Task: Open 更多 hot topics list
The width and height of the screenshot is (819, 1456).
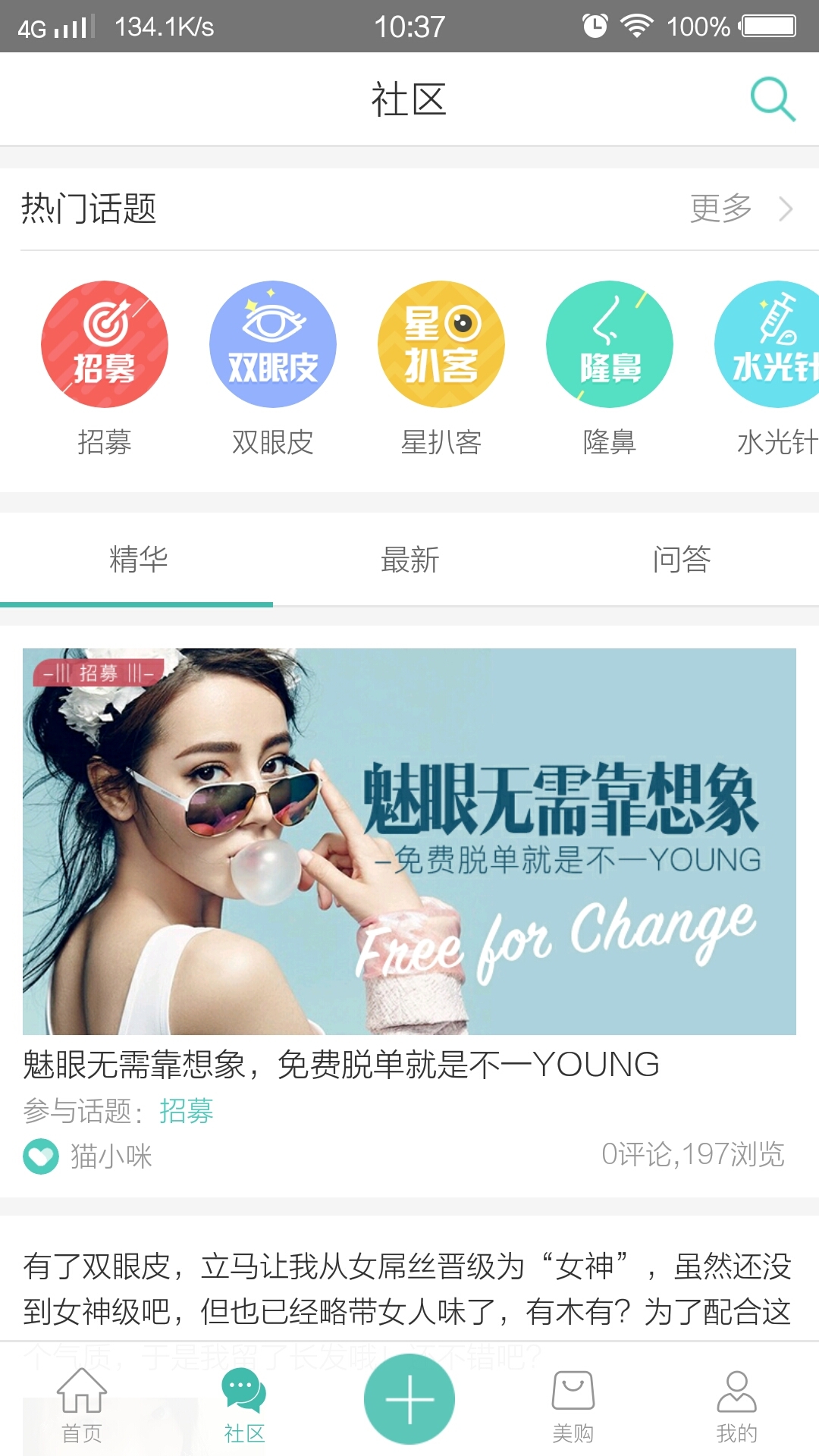Action: point(739,209)
